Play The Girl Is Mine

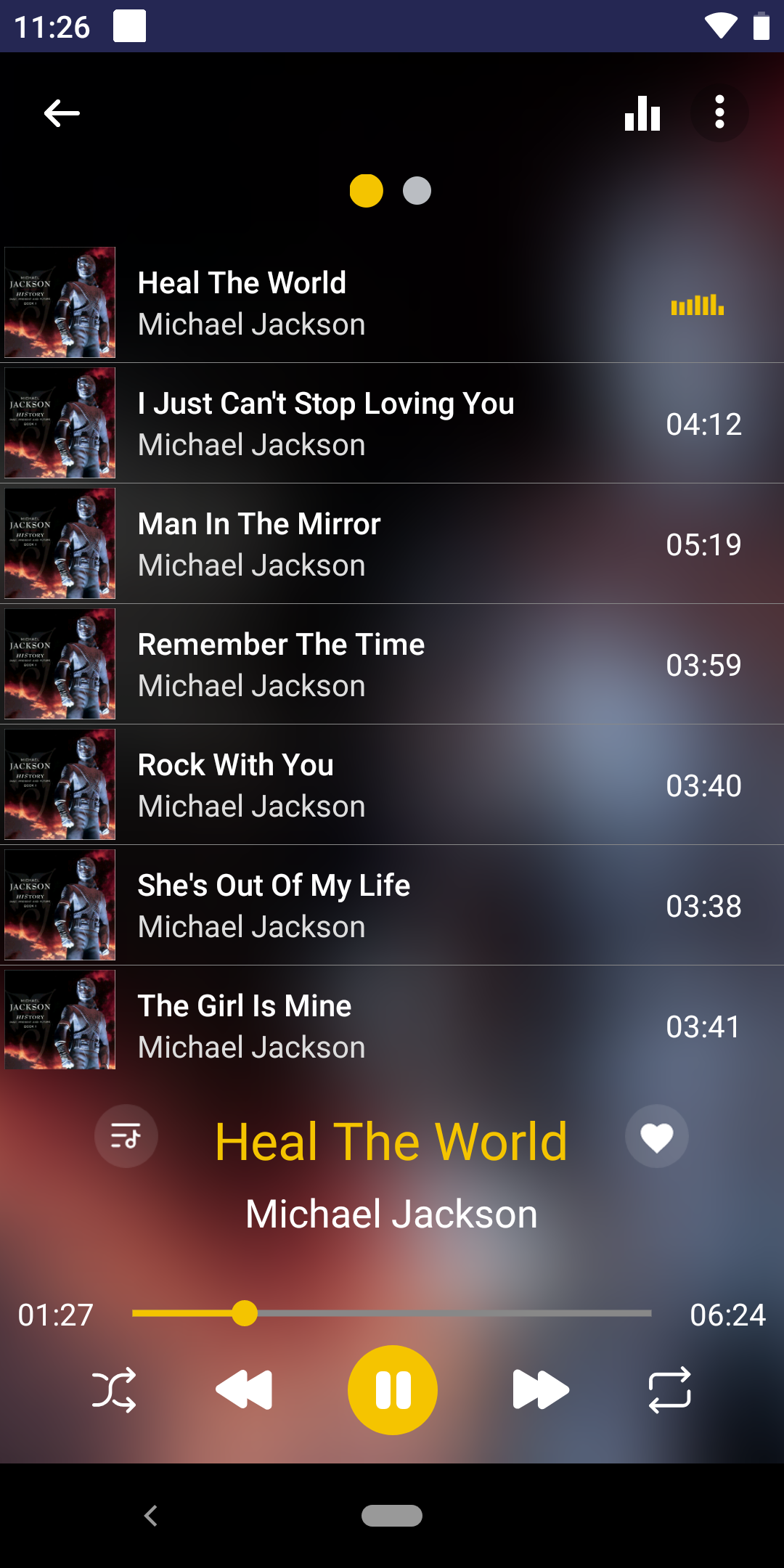392,1018
